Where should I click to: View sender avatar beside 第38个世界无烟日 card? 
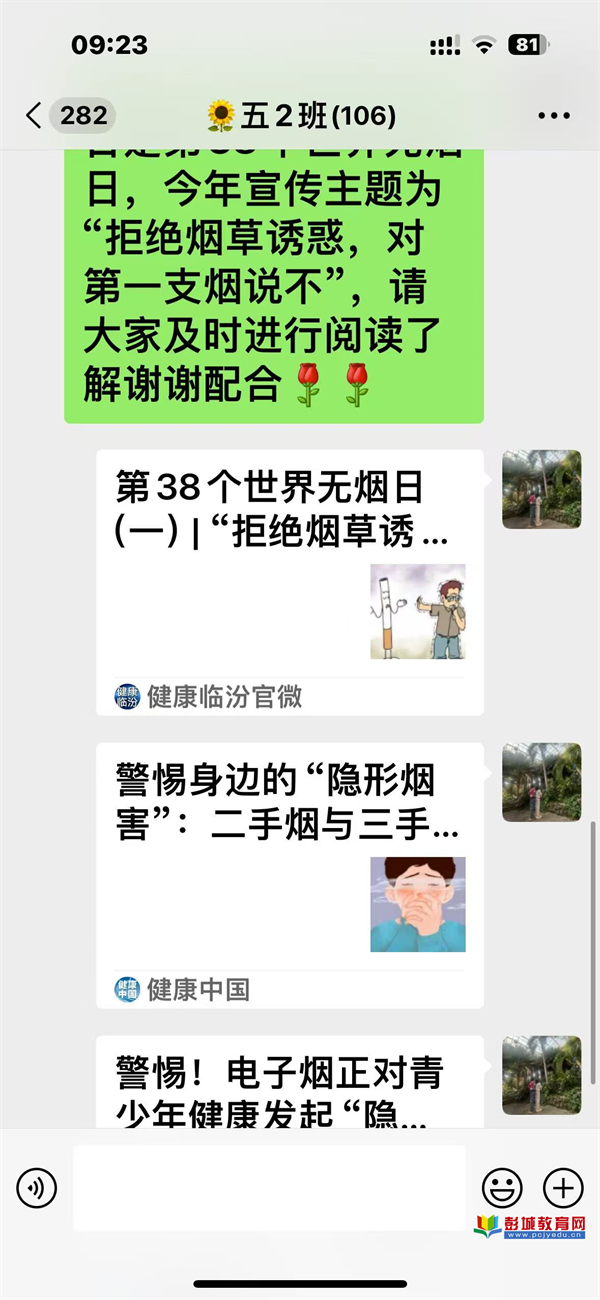pos(541,489)
